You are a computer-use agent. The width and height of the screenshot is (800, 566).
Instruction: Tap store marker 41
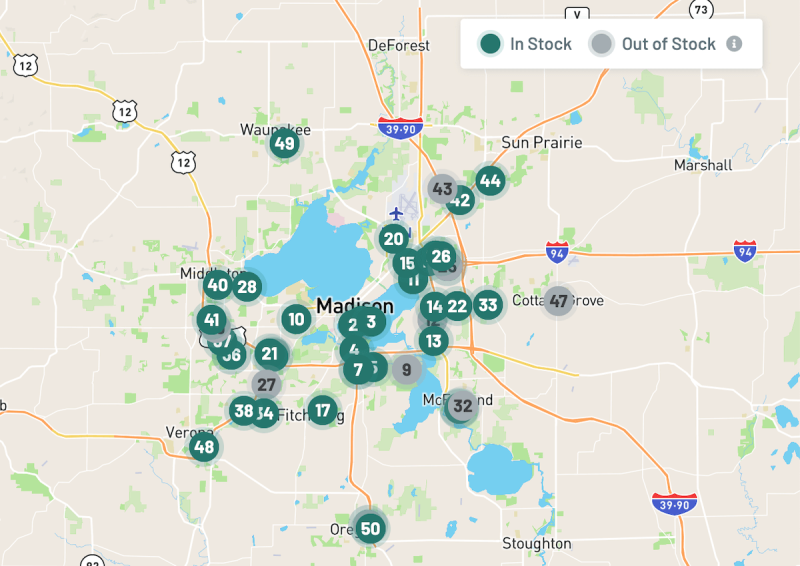[210, 320]
